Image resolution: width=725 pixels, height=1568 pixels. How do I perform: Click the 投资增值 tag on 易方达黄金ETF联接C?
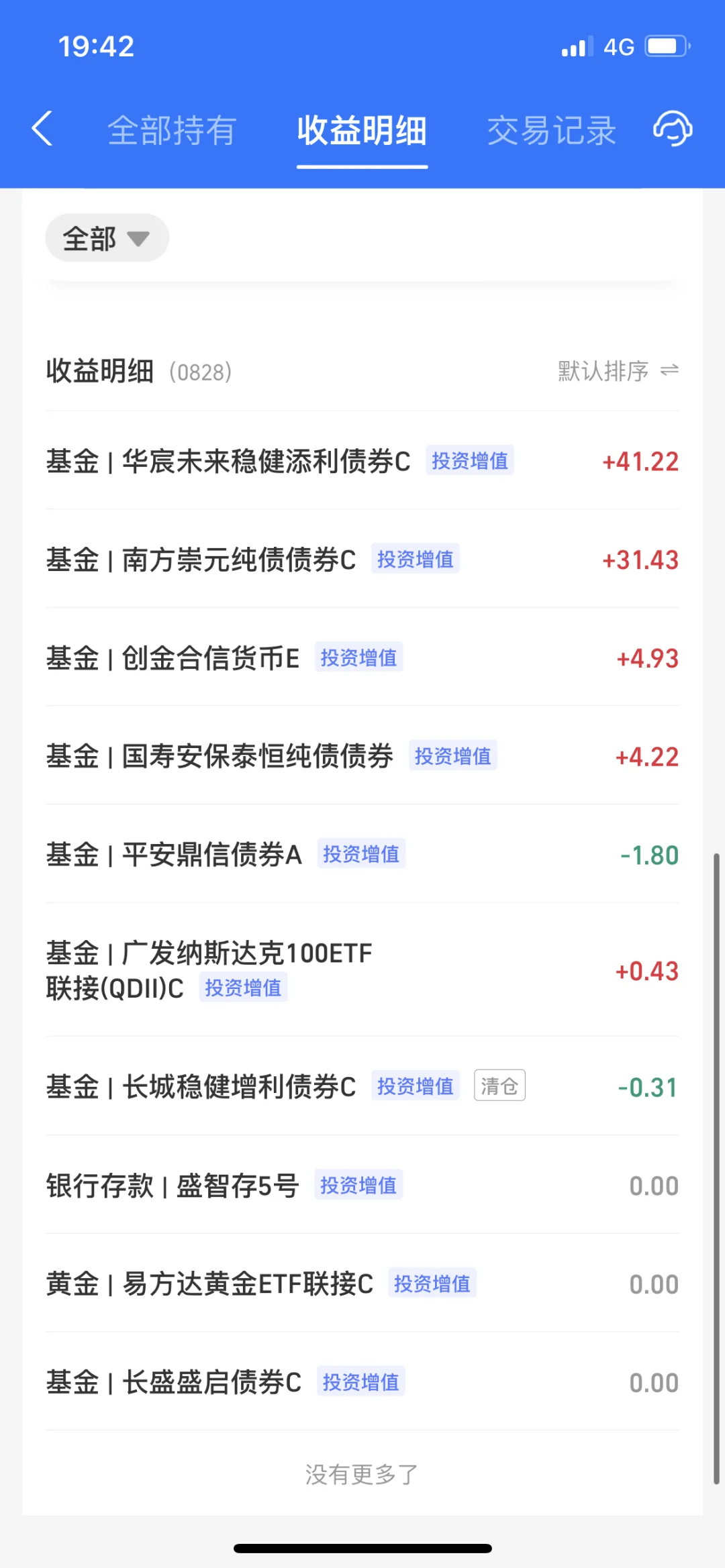pos(432,1283)
